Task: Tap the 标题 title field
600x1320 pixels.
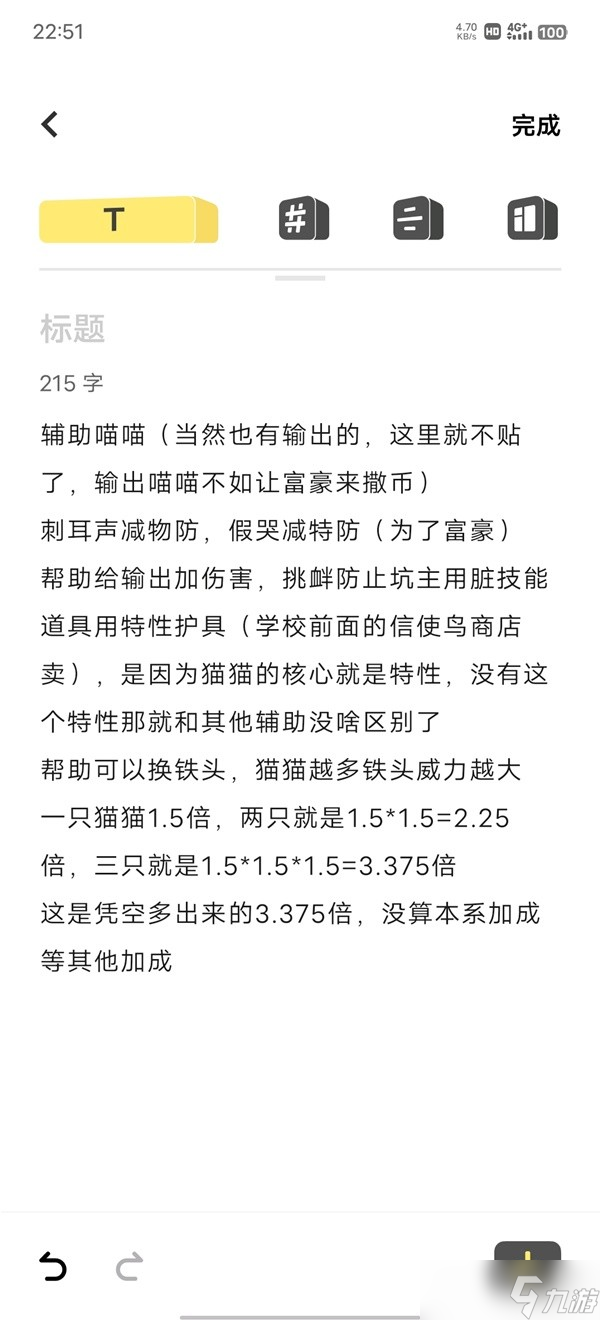Action: (73, 329)
